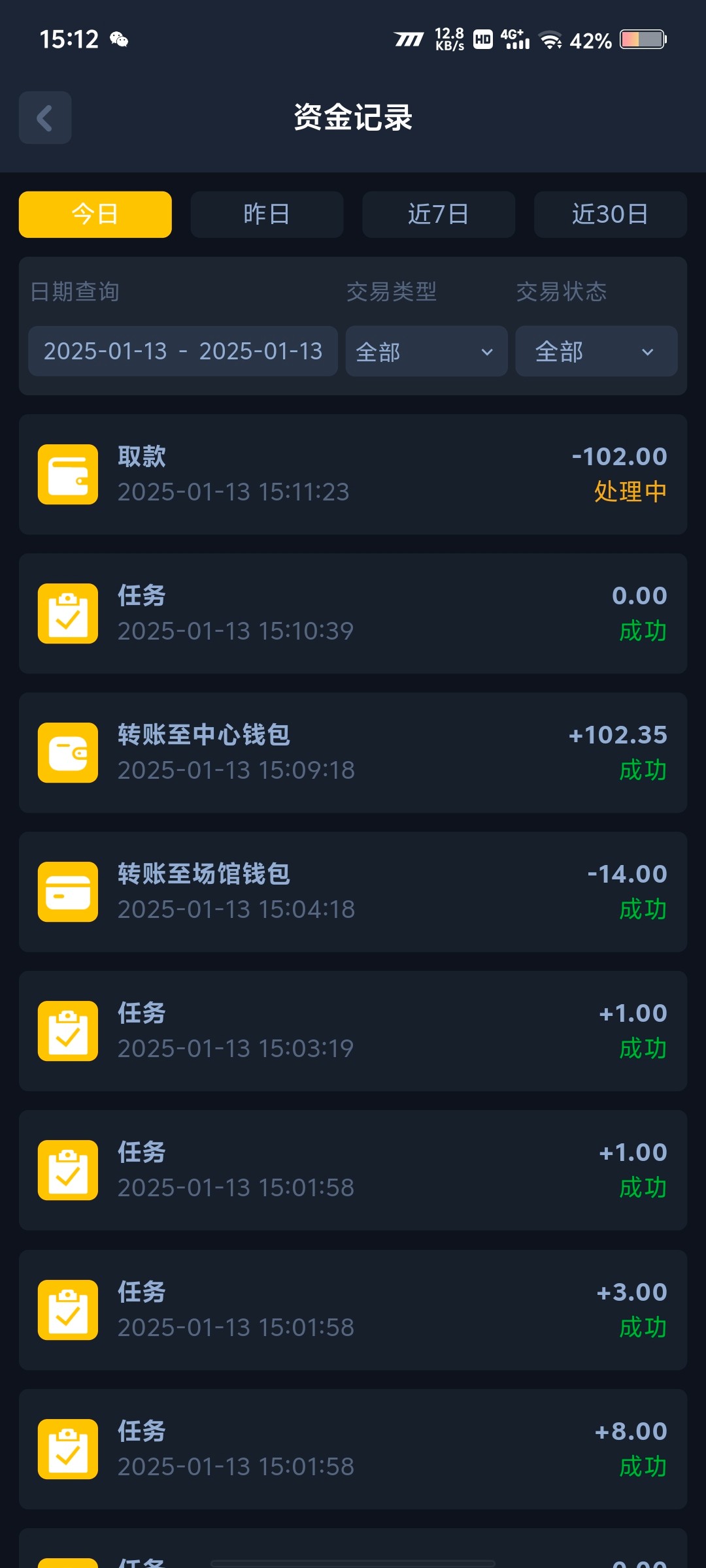Viewport: 706px width, 1568px height.
Task: Select the 今日 filter tab
Action: (95, 214)
